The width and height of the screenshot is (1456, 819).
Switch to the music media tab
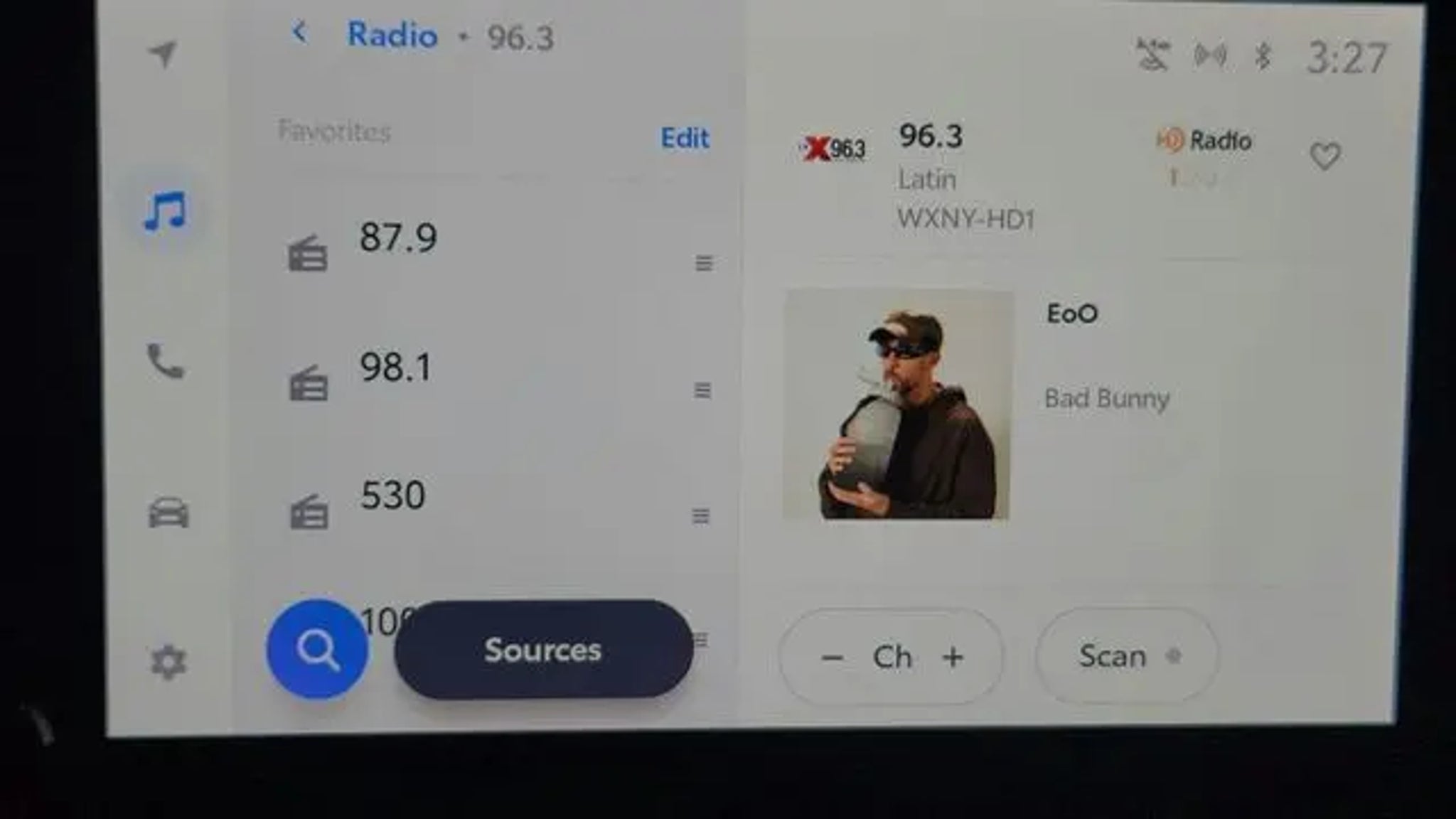click(x=166, y=211)
